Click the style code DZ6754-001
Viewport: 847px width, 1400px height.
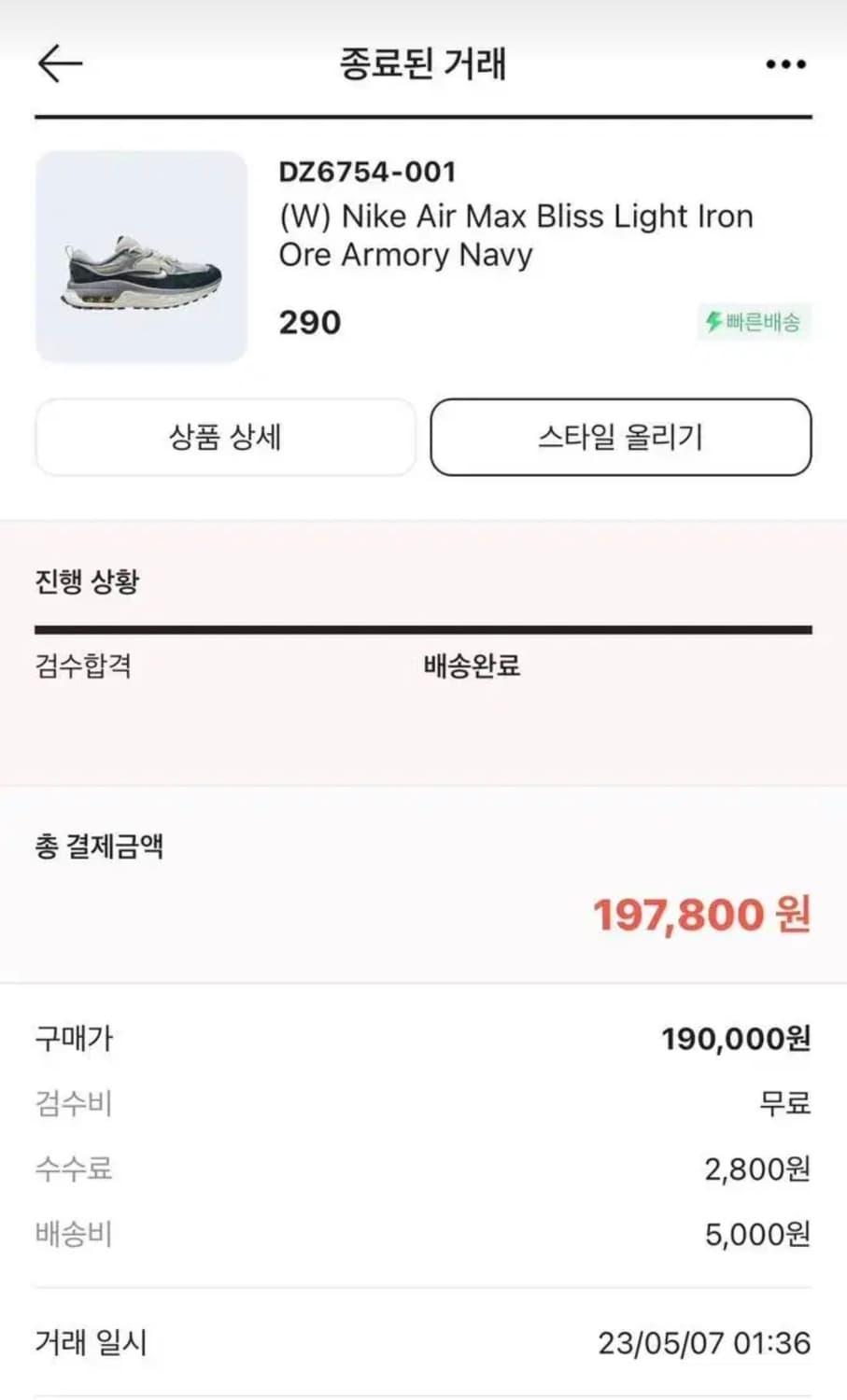coord(367,172)
